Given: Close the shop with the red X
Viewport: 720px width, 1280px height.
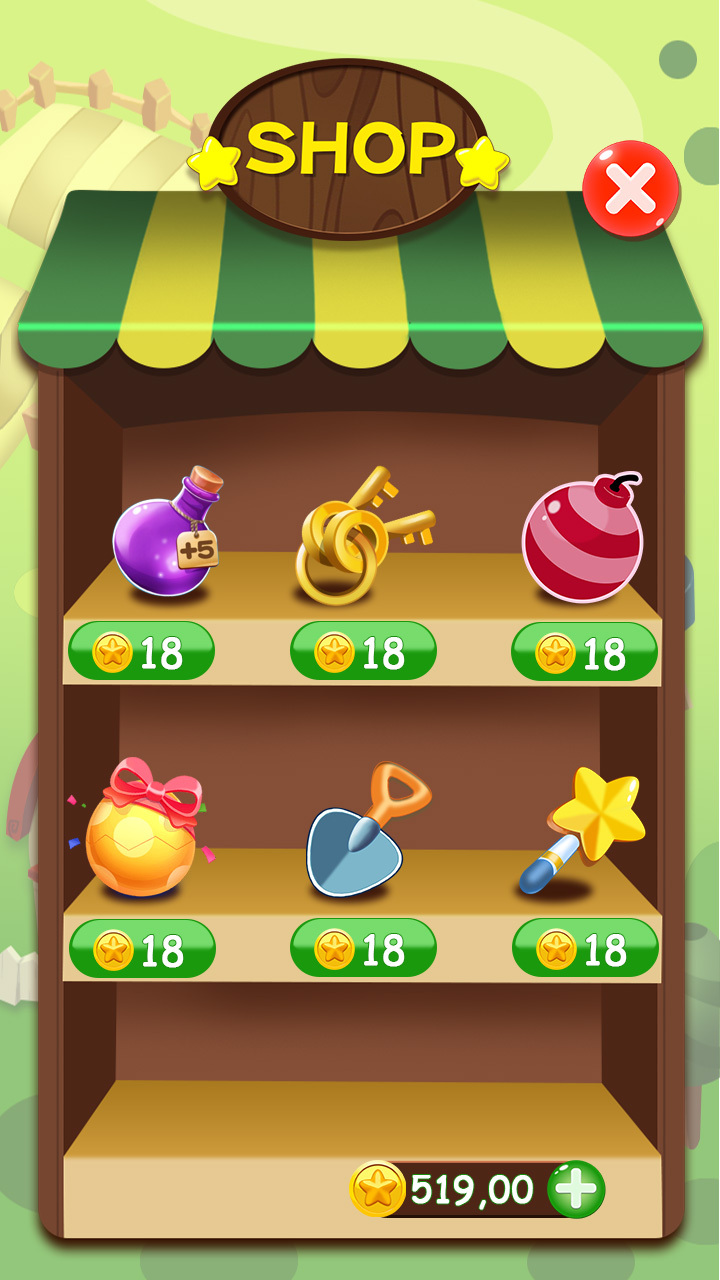Looking at the screenshot, I should [631, 189].
